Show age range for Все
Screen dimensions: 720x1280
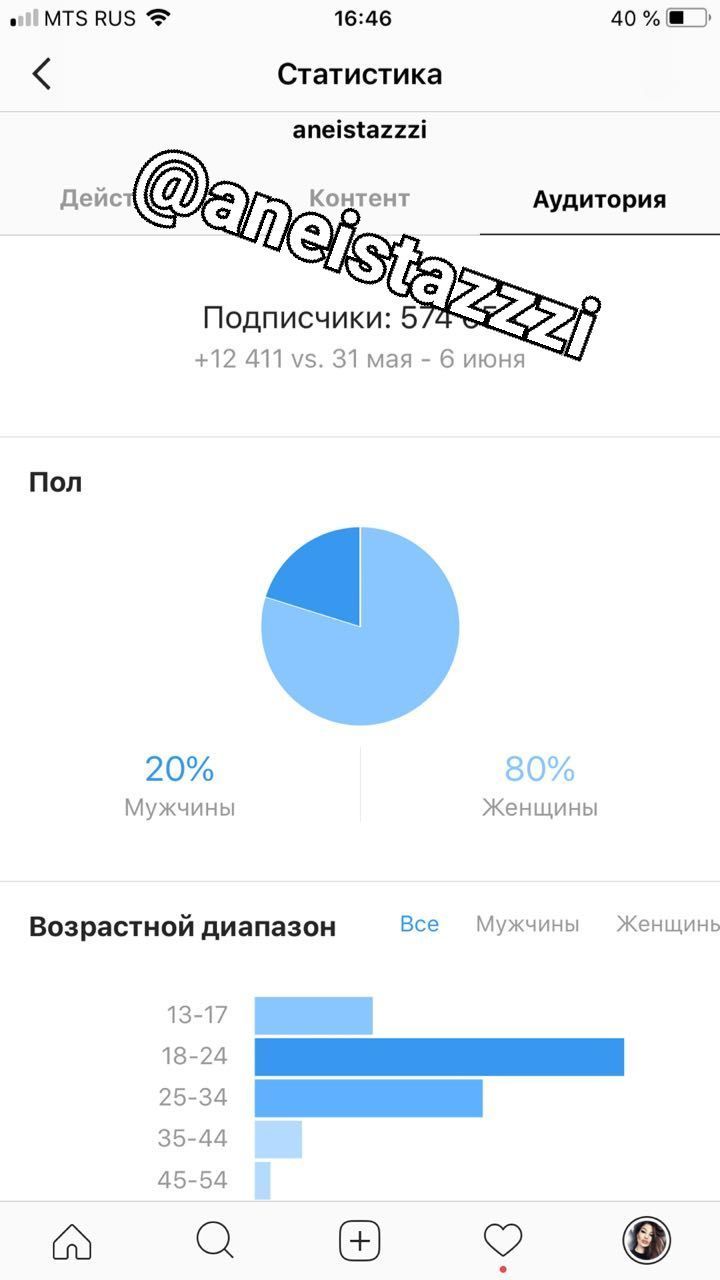(x=419, y=924)
